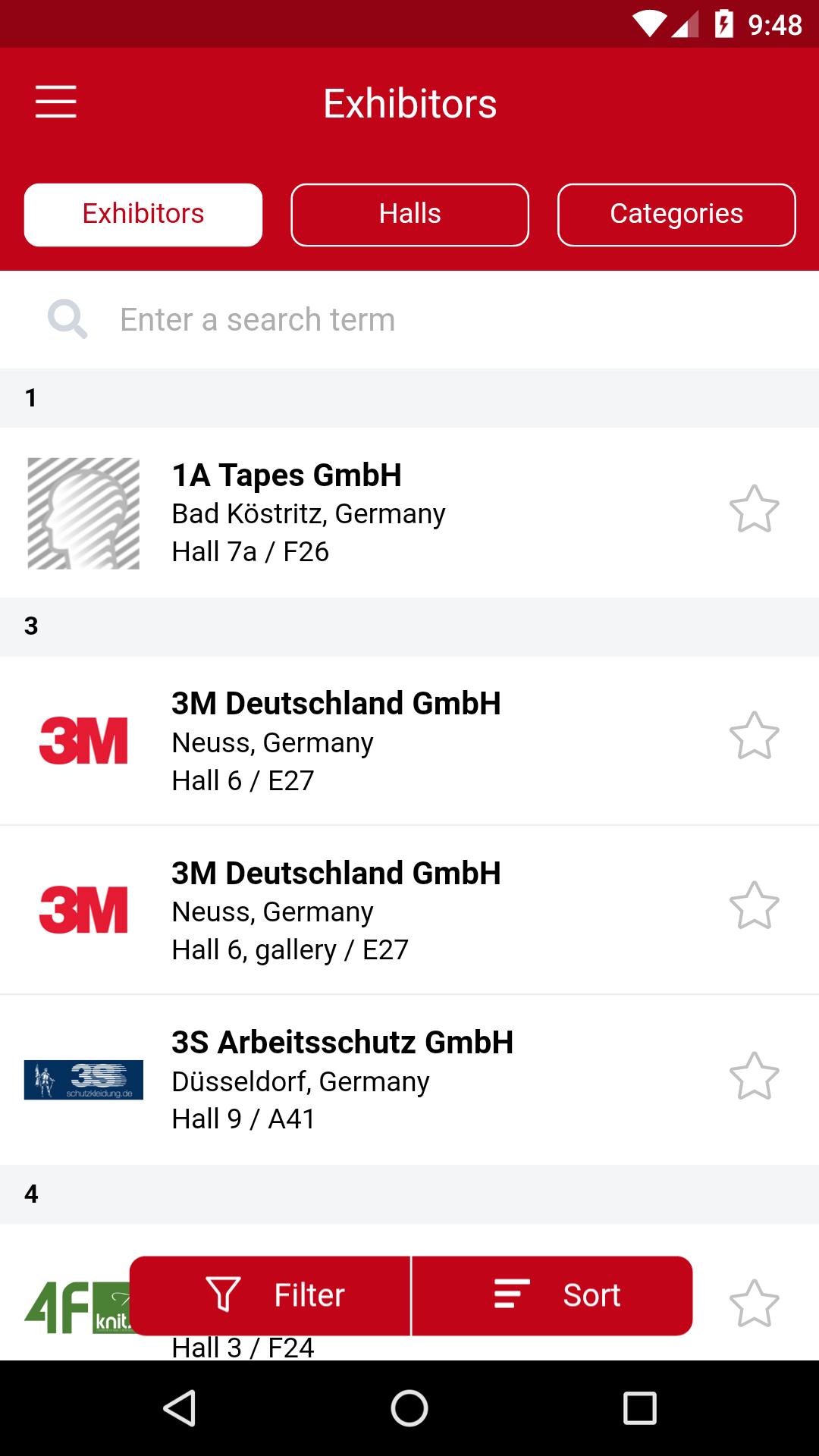The image size is (819, 1456).
Task: Select the Exhibitors tab
Action: tap(143, 215)
